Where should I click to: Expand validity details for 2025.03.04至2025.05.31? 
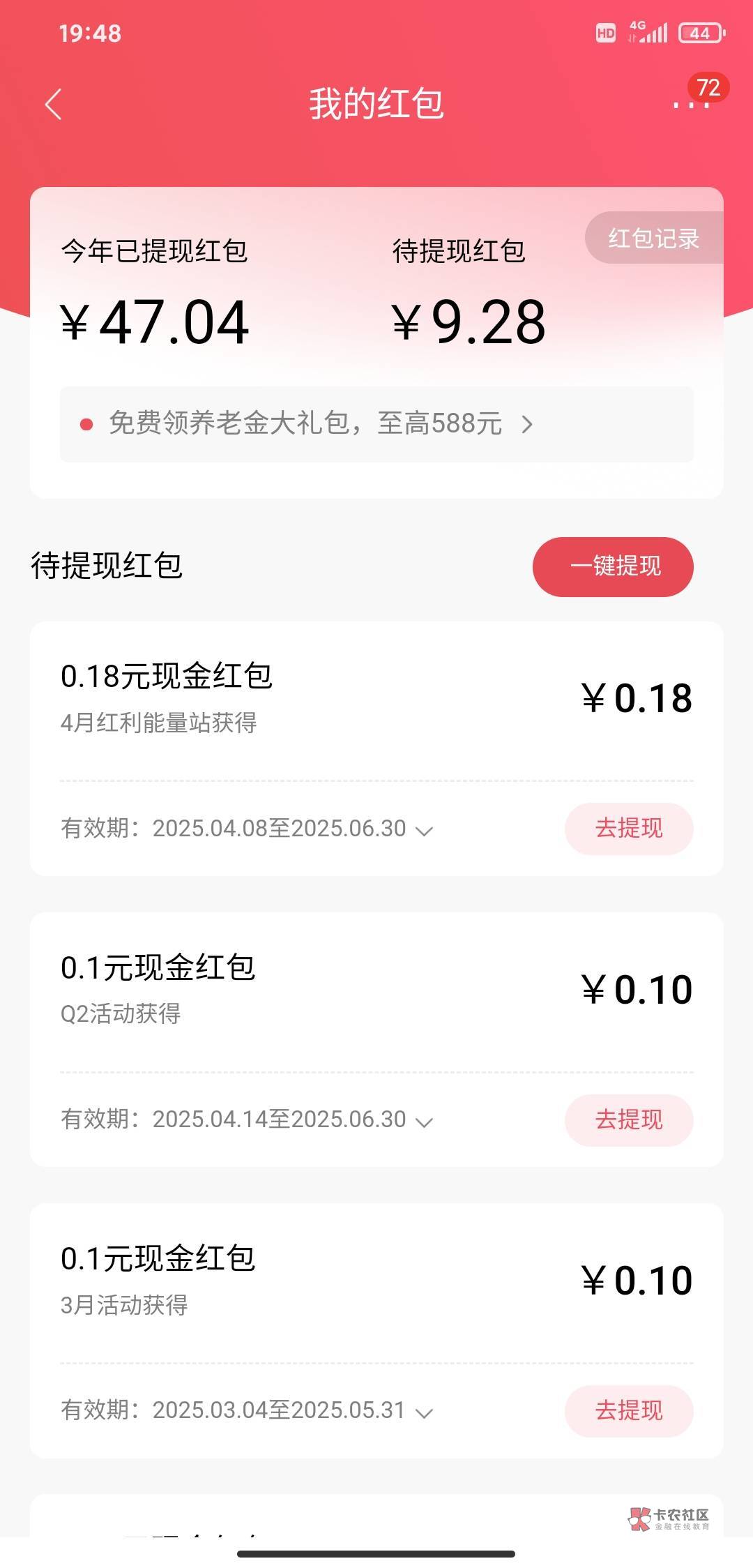click(x=424, y=1412)
